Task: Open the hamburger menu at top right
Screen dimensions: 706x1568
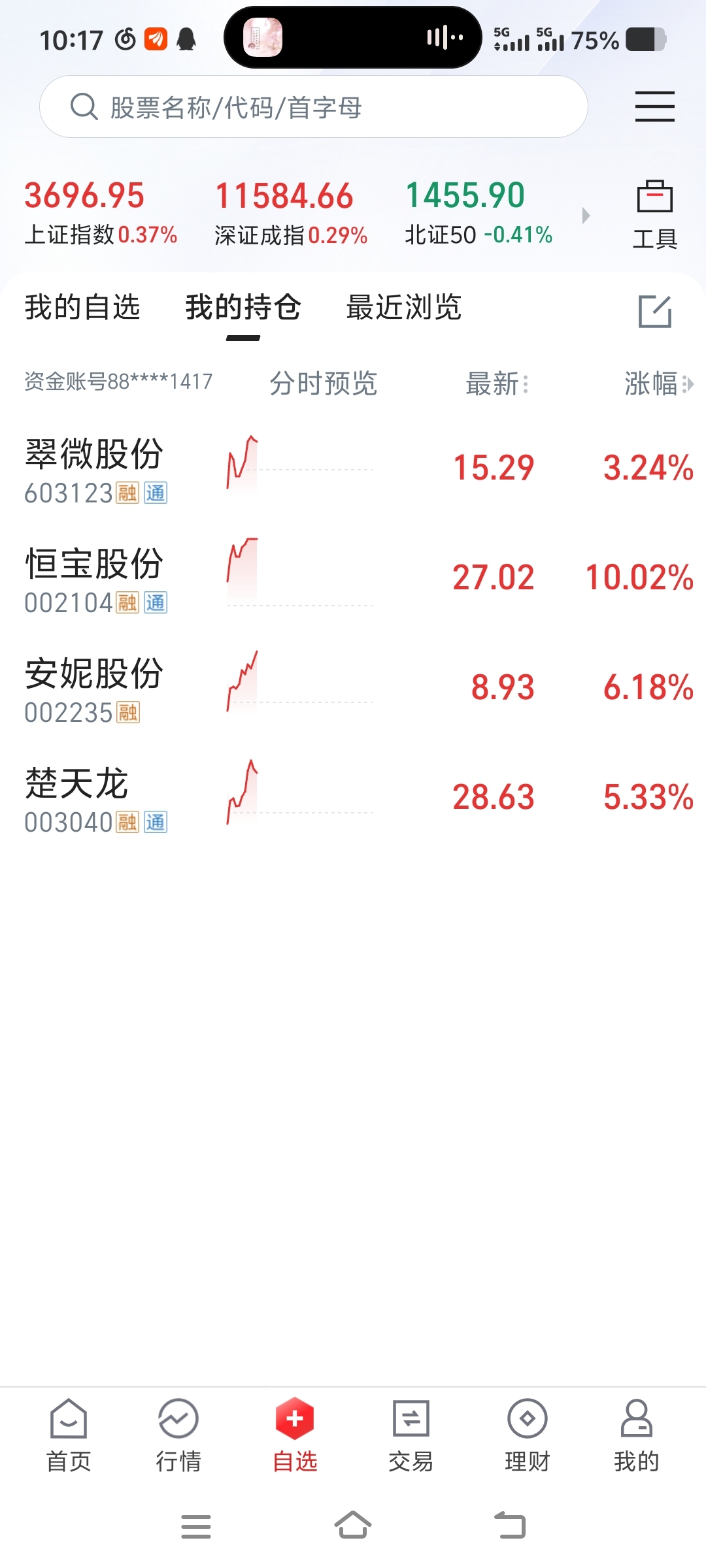Action: tap(654, 106)
